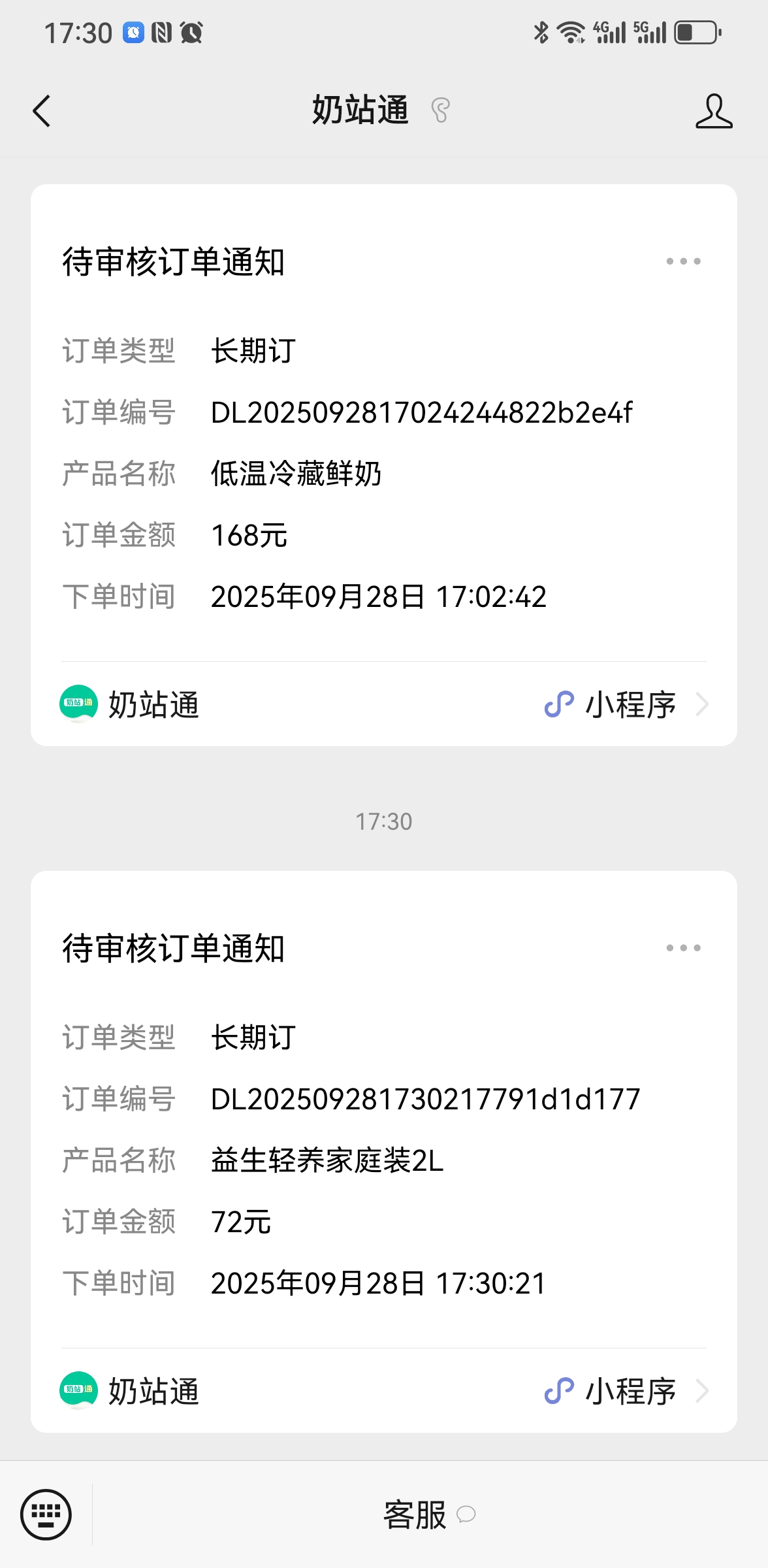Open more options on the 168元 order card
768x1568 pixels.
click(683, 261)
